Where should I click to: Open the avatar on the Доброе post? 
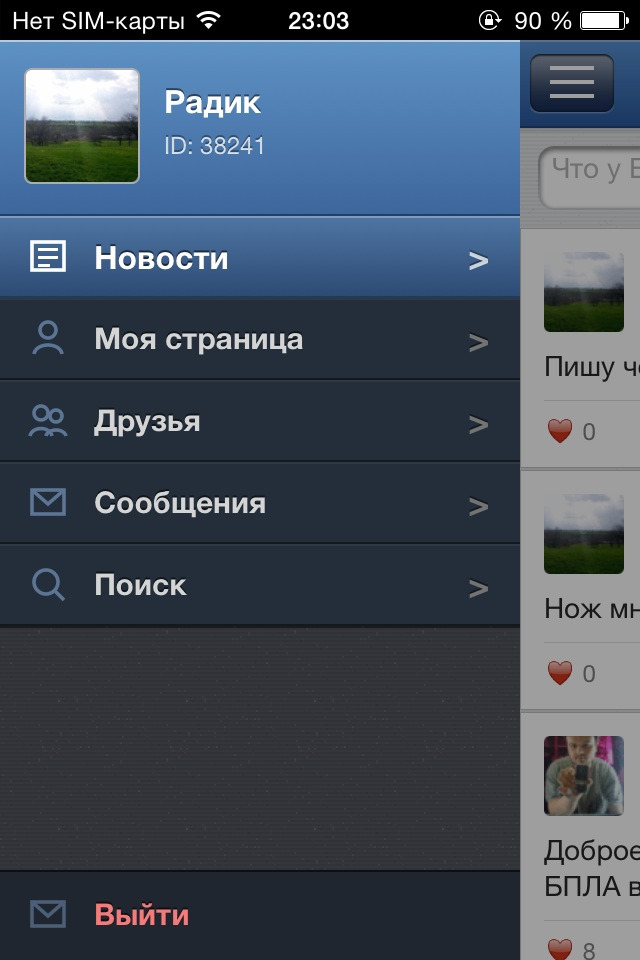point(584,776)
